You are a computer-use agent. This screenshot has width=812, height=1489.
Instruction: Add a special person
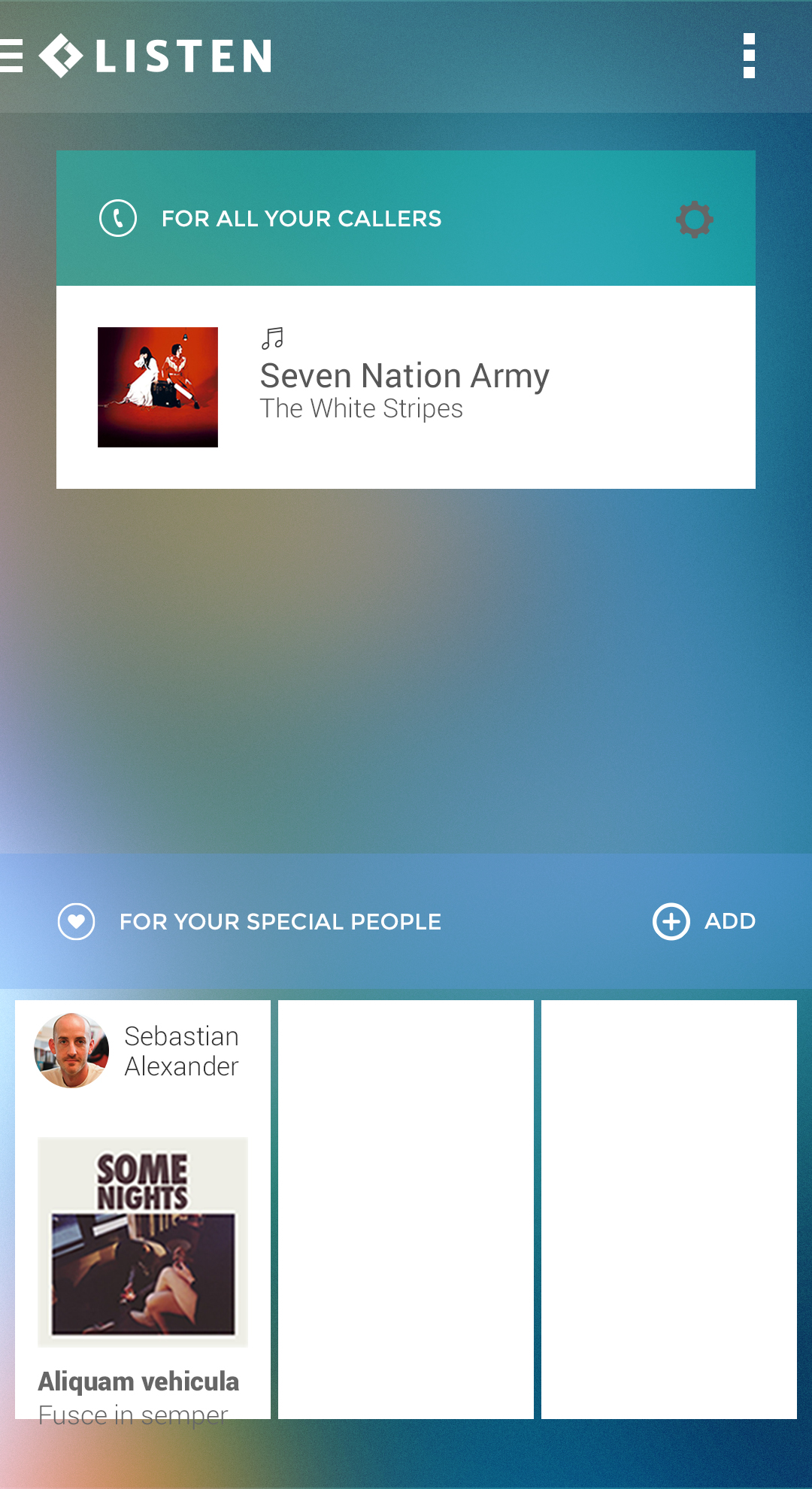(704, 921)
